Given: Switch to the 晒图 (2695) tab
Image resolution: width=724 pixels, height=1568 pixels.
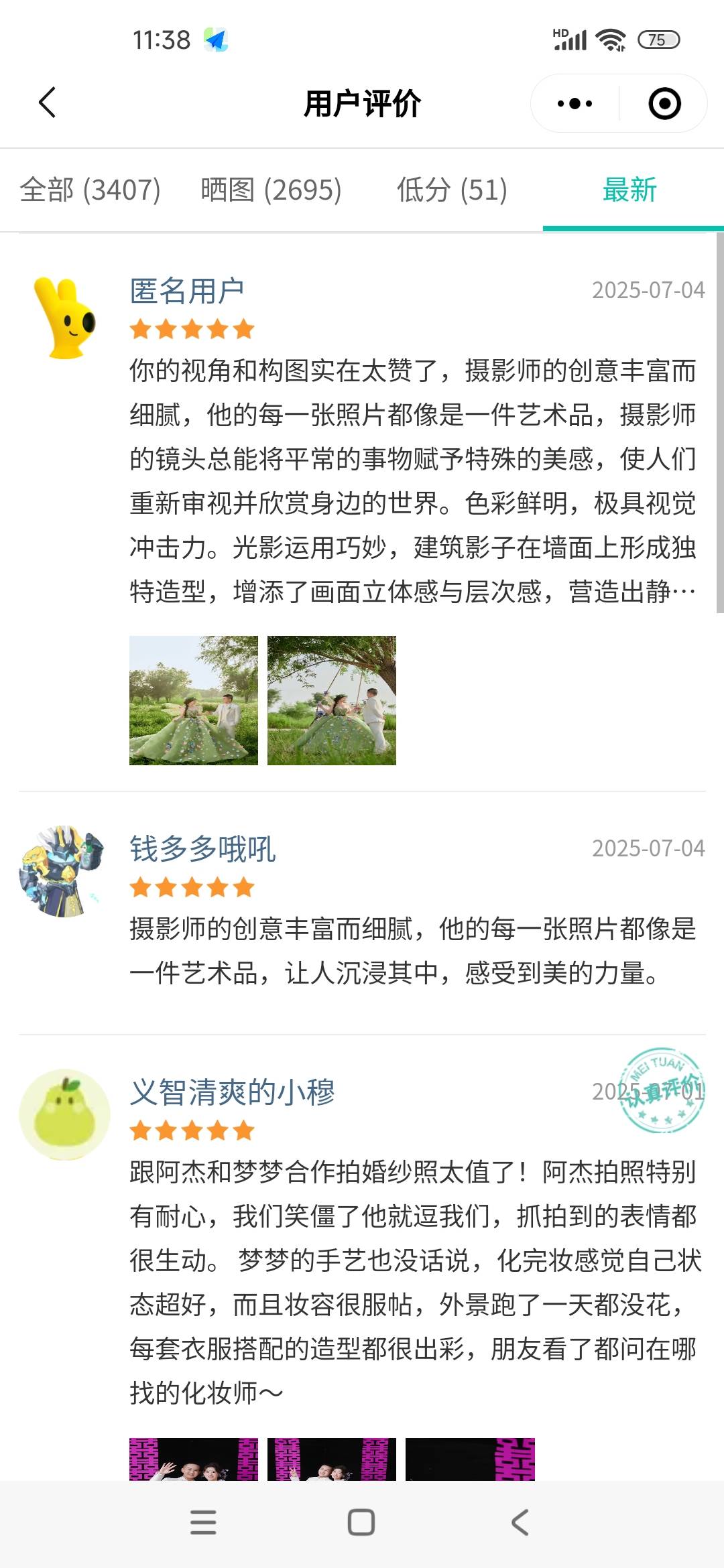Looking at the screenshot, I should pyautogui.click(x=271, y=190).
